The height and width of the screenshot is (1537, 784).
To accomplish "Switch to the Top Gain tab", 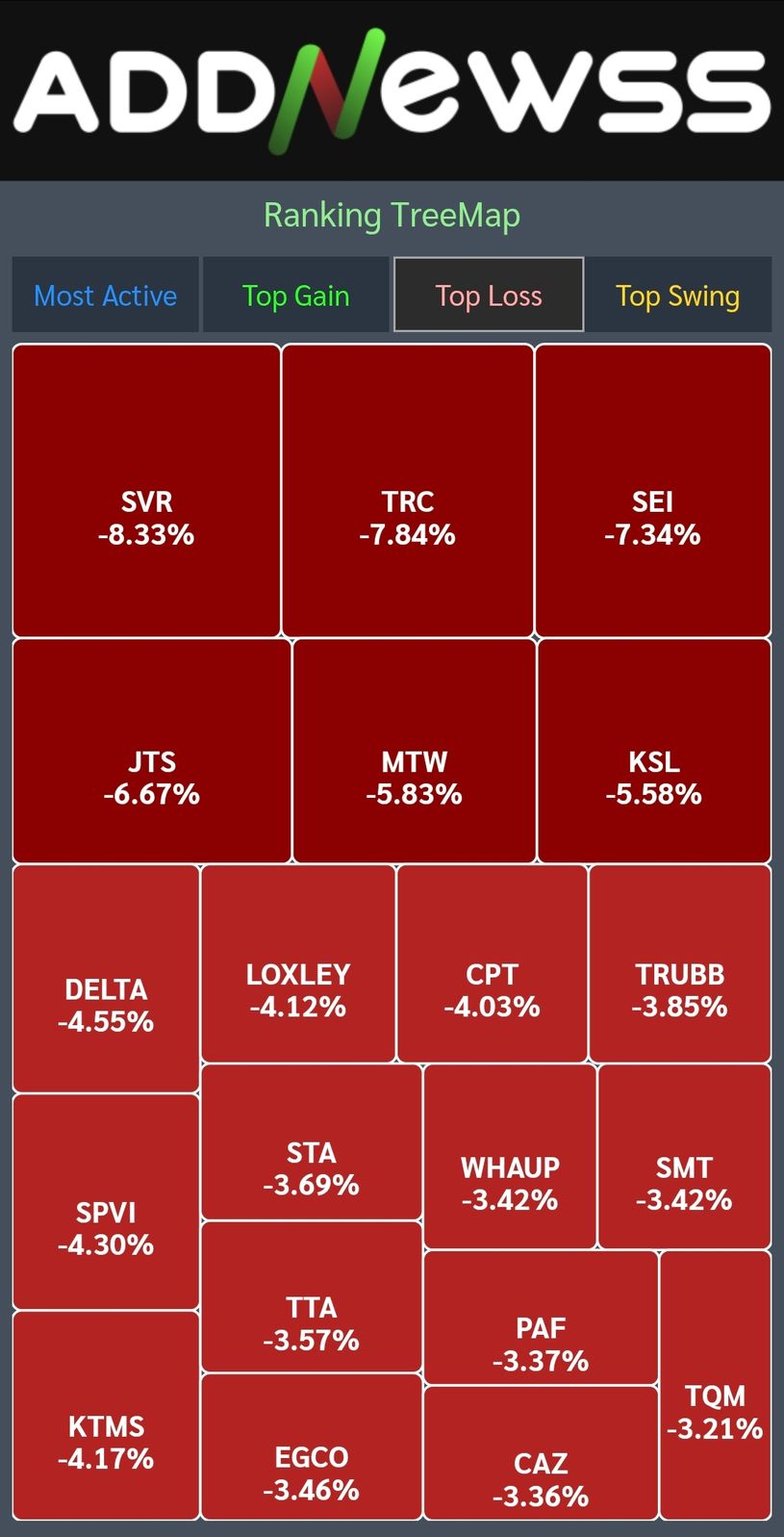I will pos(295,295).
